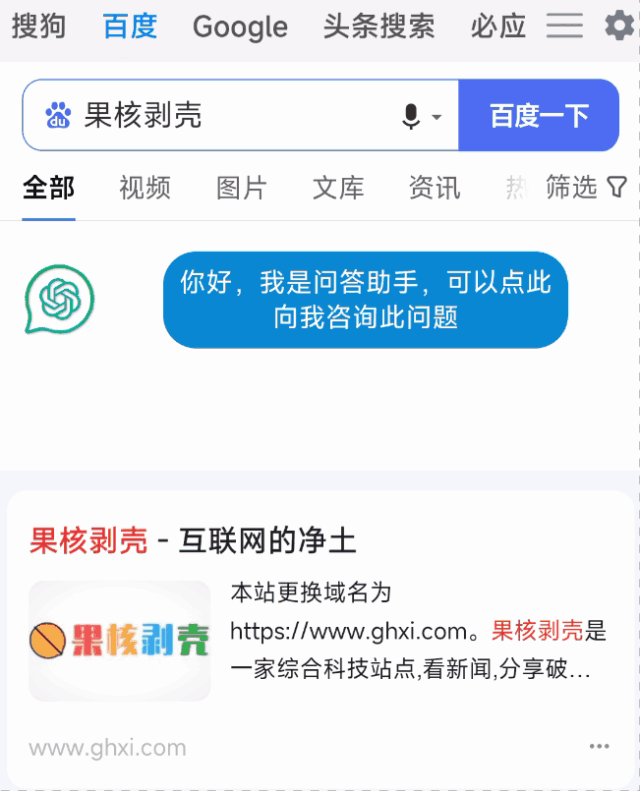This screenshot has height=791, width=640.
Task: Tap the 果核剥壳 result thumbnail image
Action: tap(120, 641)
